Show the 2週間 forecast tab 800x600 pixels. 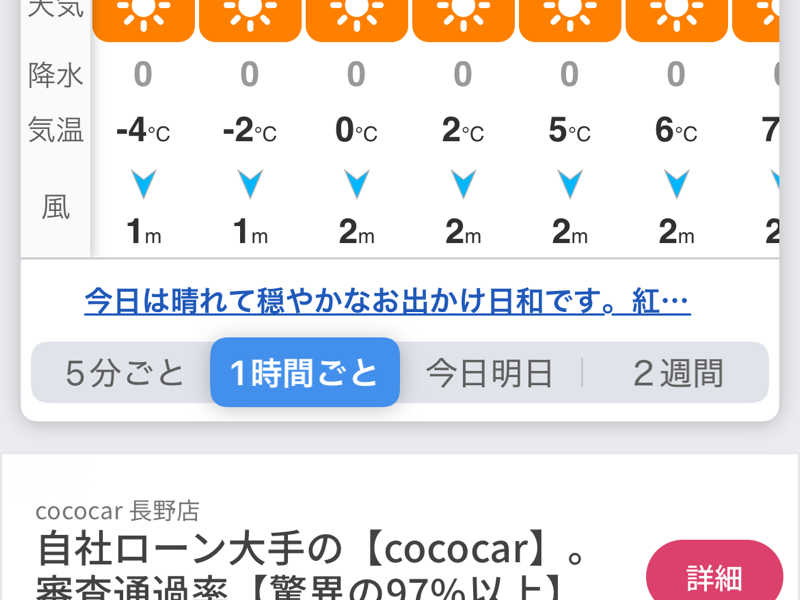pyautogui.click(x=677, y=373)
